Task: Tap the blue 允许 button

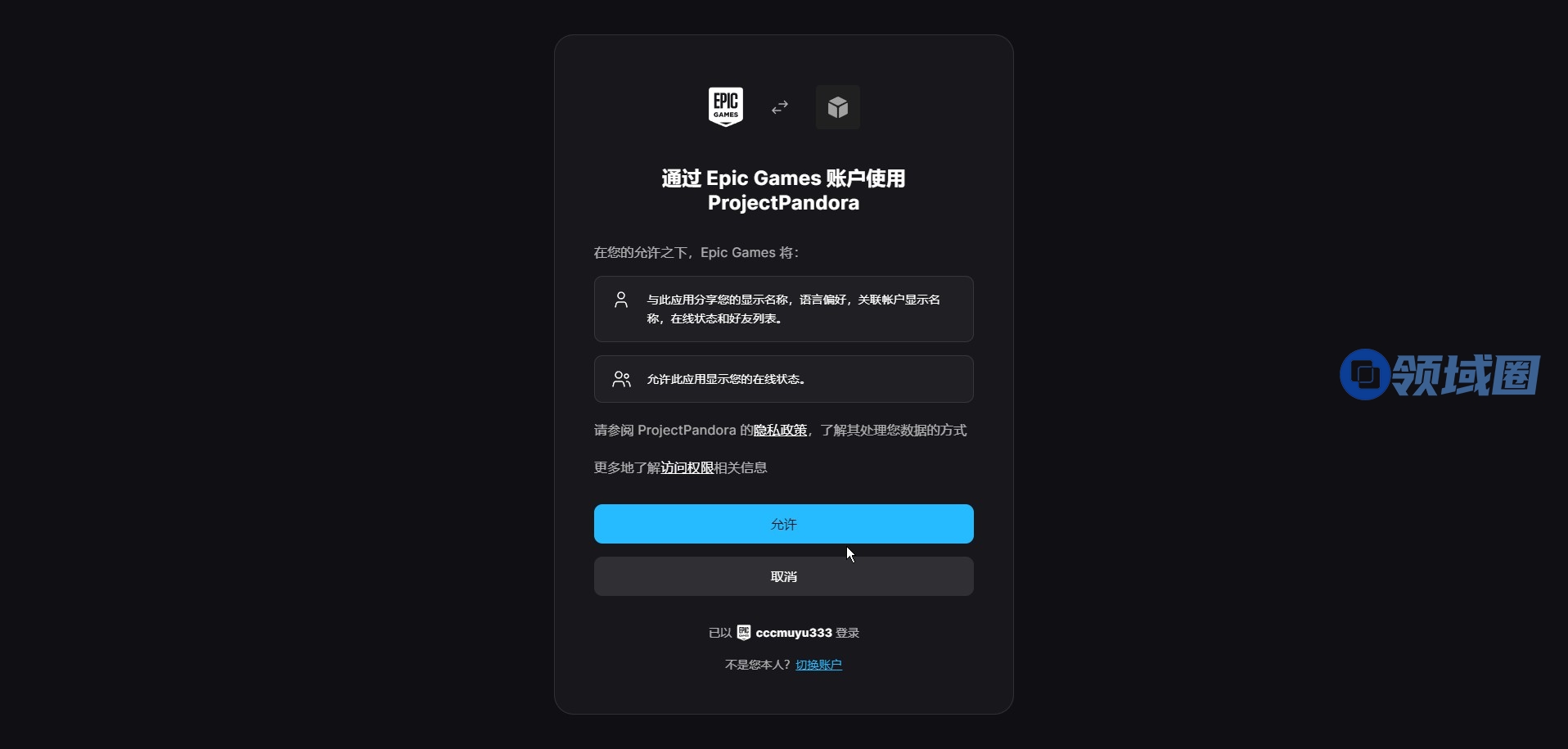Action: point(783,524)
